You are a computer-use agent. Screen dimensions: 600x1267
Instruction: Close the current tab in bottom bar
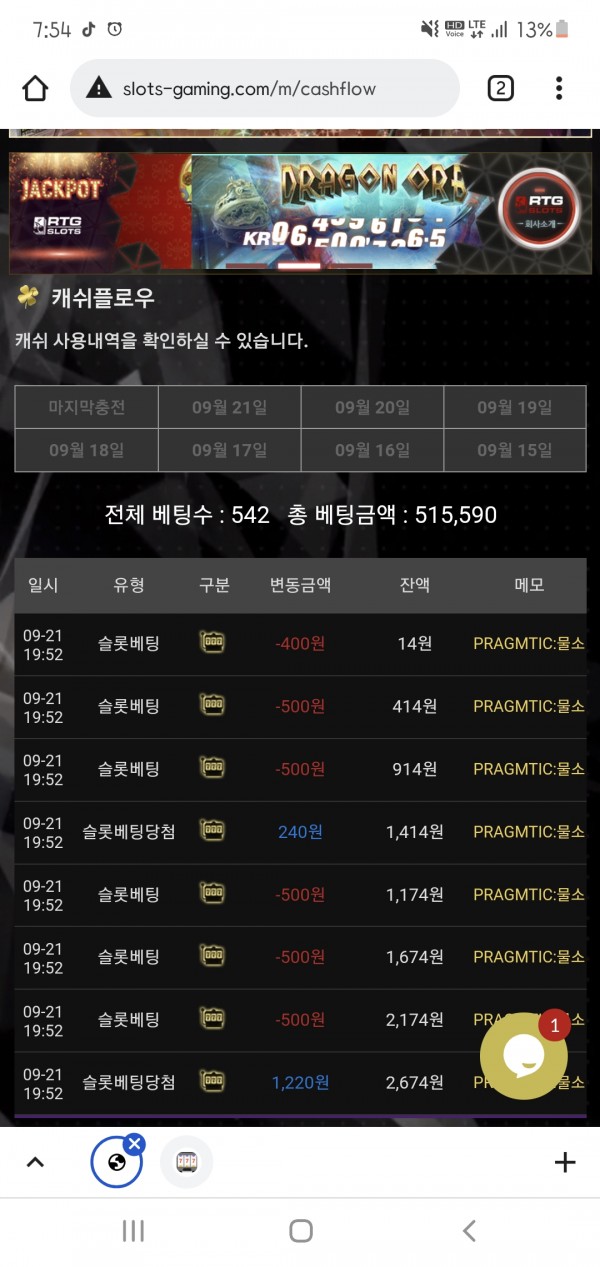(135, 1143)
